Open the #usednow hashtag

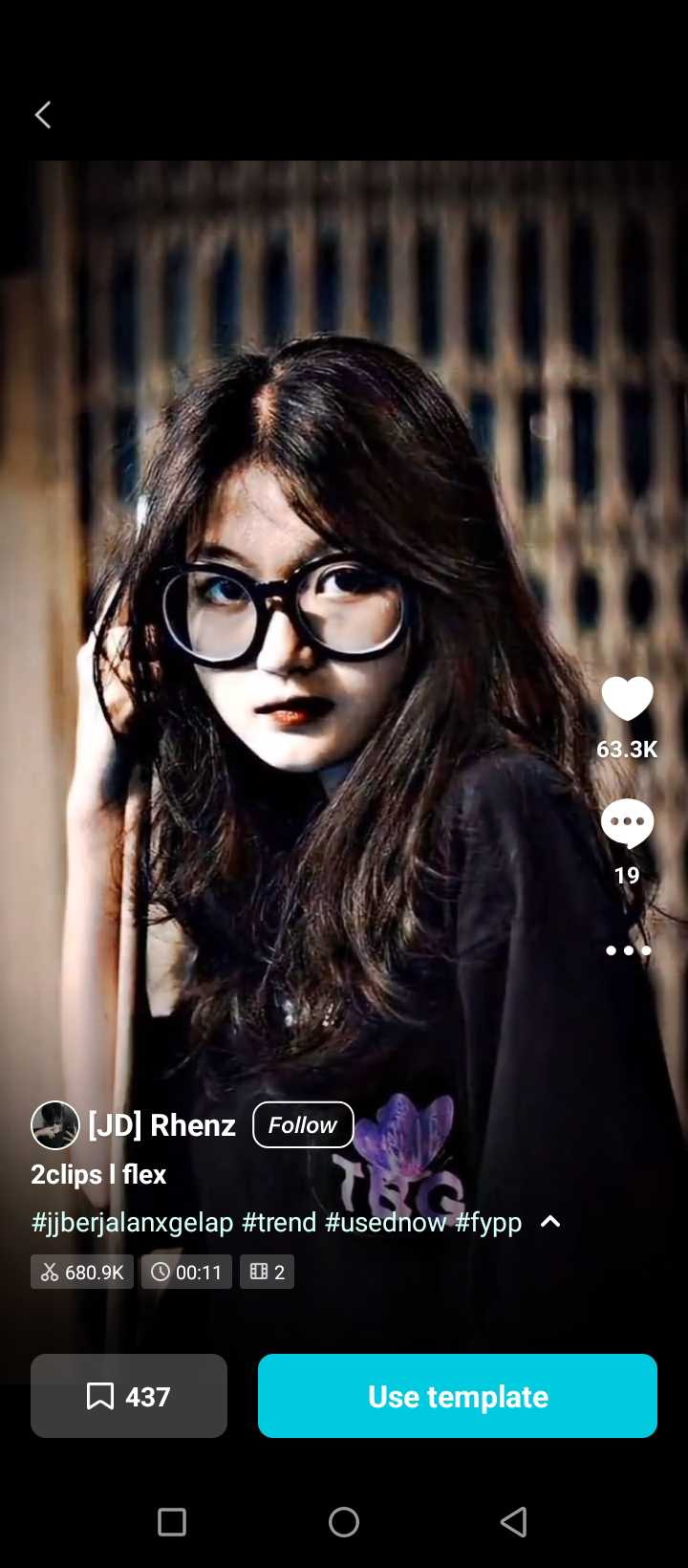tap(386, 1222)
